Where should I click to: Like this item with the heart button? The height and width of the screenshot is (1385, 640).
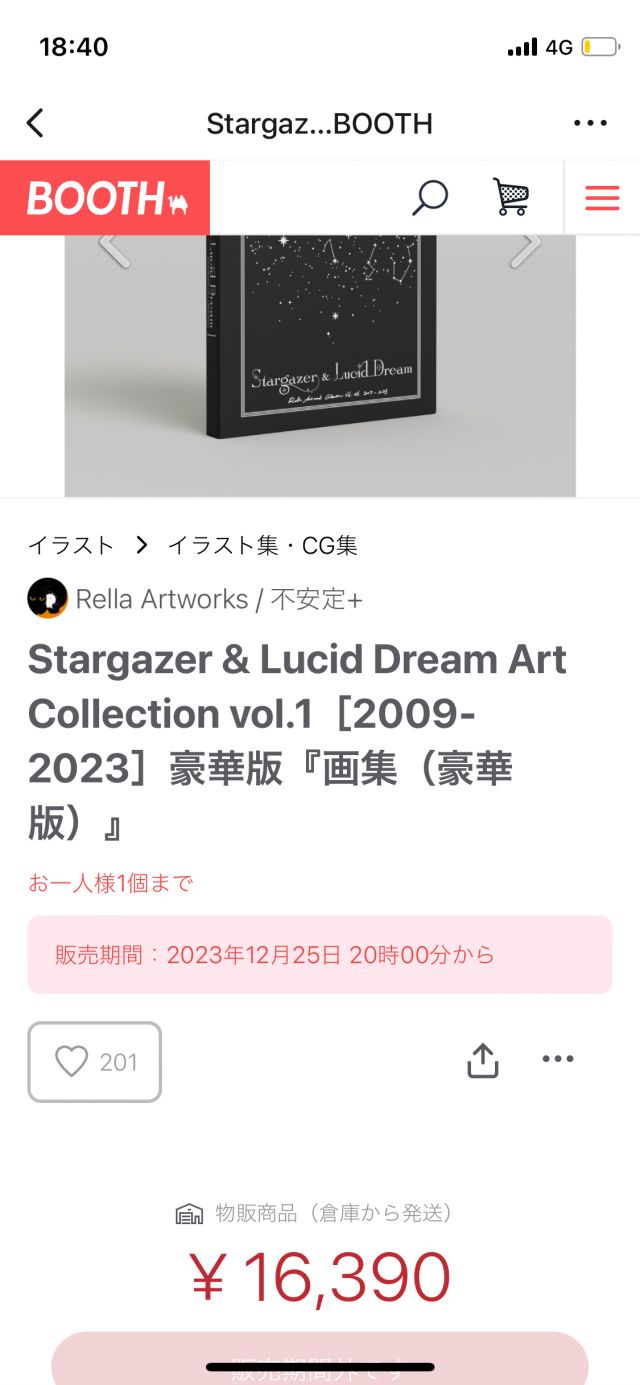(94, 1062)
